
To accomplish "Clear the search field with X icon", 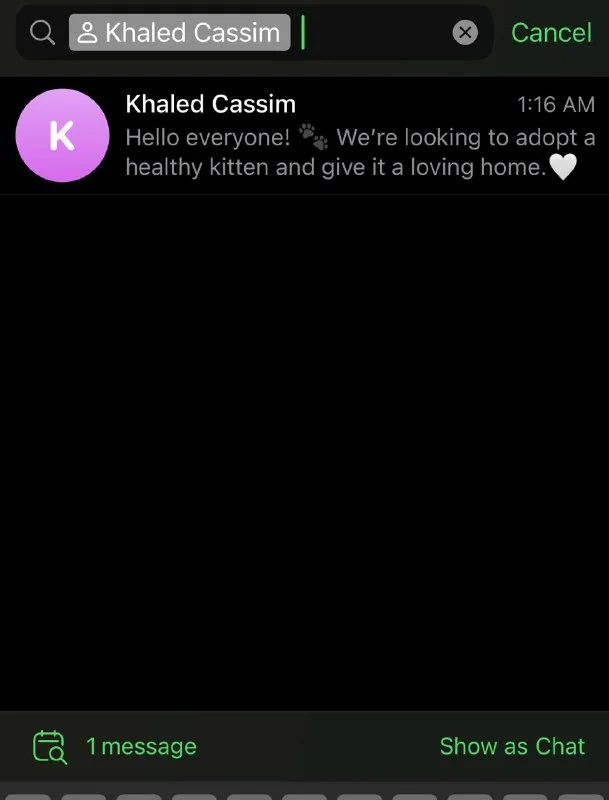I will (x=465, y=33).
